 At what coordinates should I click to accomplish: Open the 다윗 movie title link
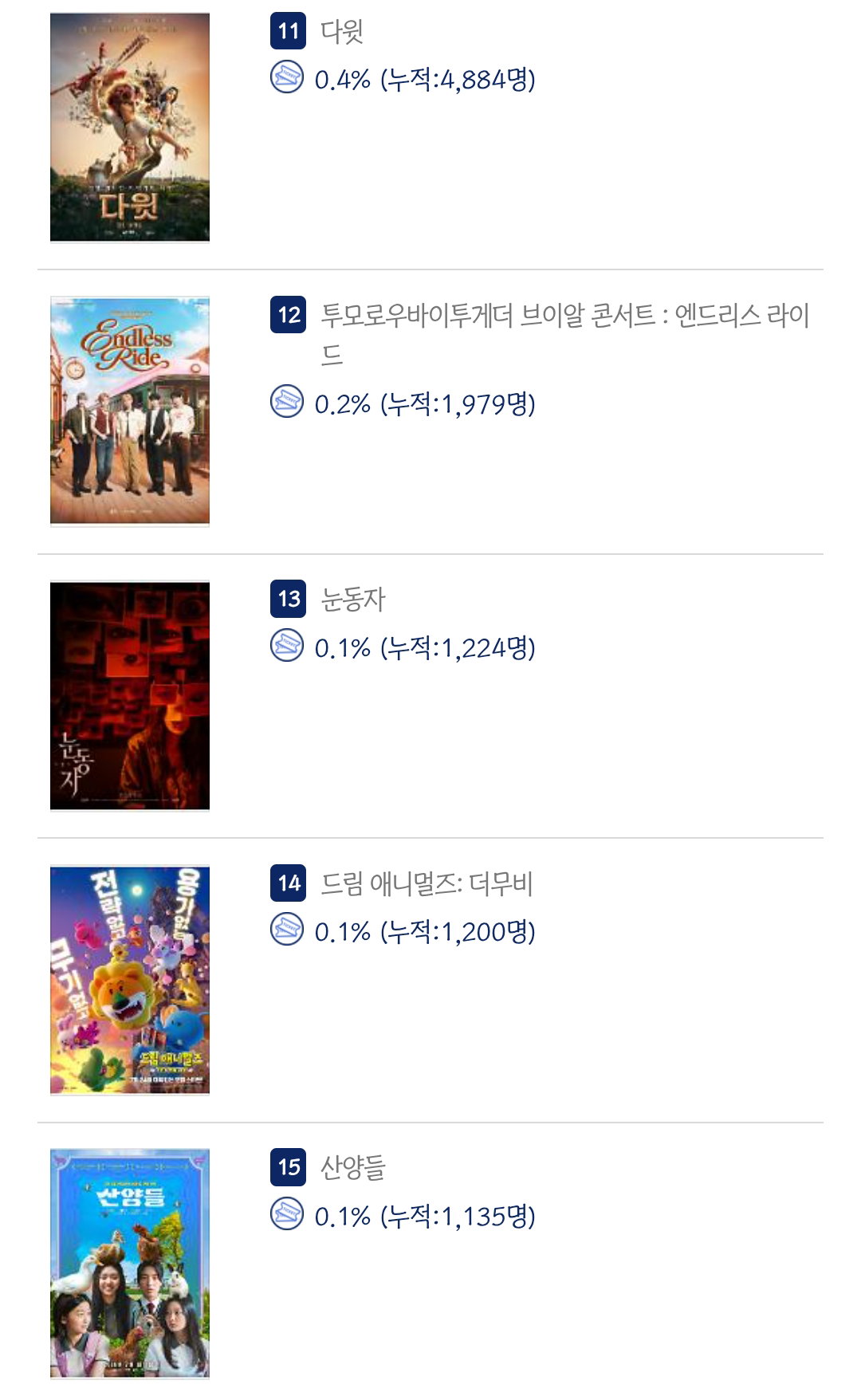[x=342, y=32]
